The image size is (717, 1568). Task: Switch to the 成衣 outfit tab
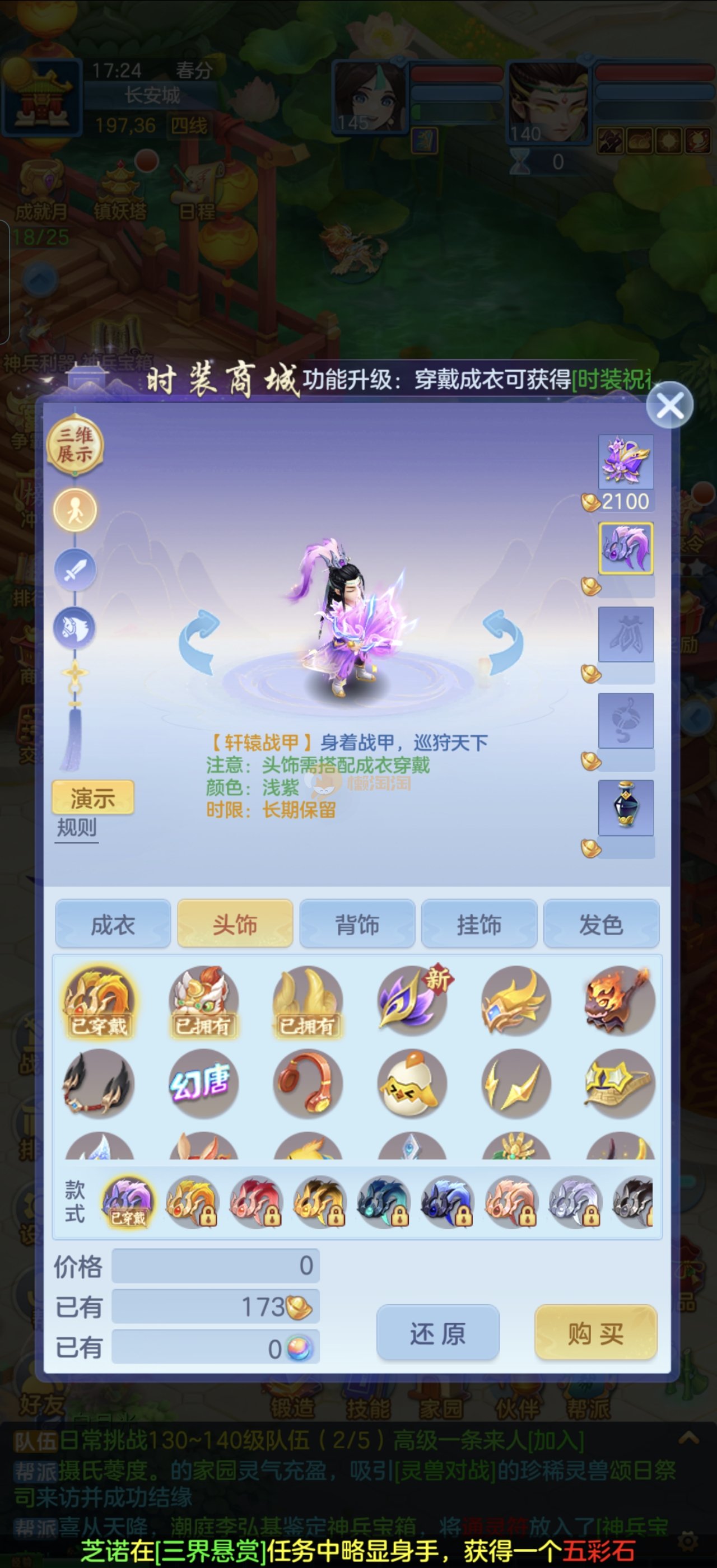[113, 925]
